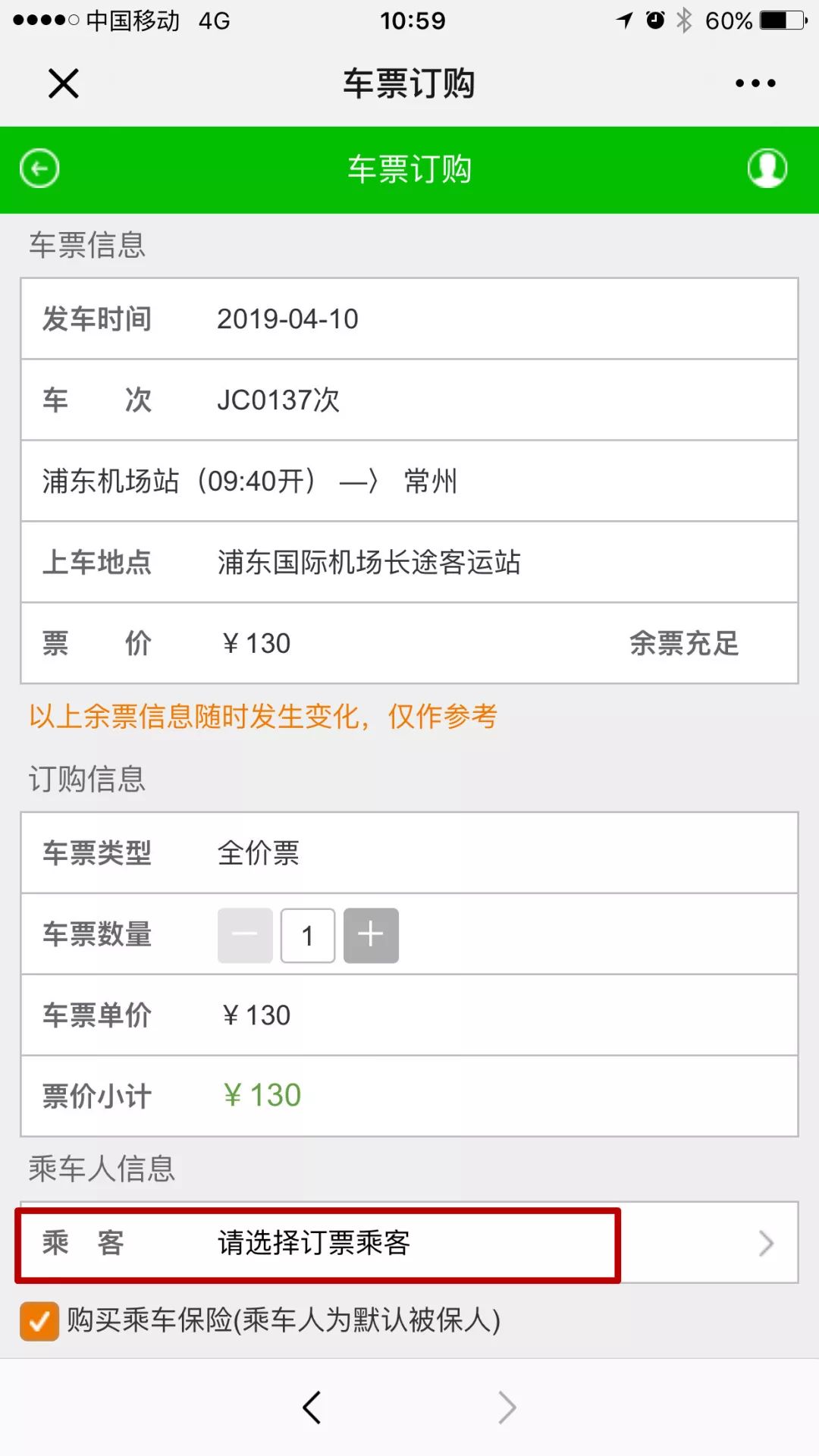This screenshot has width=819, height=1456.
Task: Tap the forward navigation chevron at bottom
Action: [x=508, y=1407]
